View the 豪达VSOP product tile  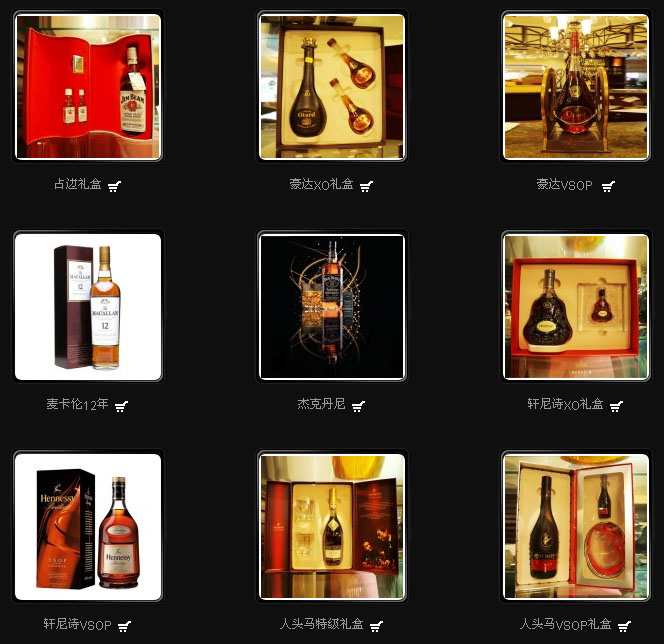click(x=575, y=86)
